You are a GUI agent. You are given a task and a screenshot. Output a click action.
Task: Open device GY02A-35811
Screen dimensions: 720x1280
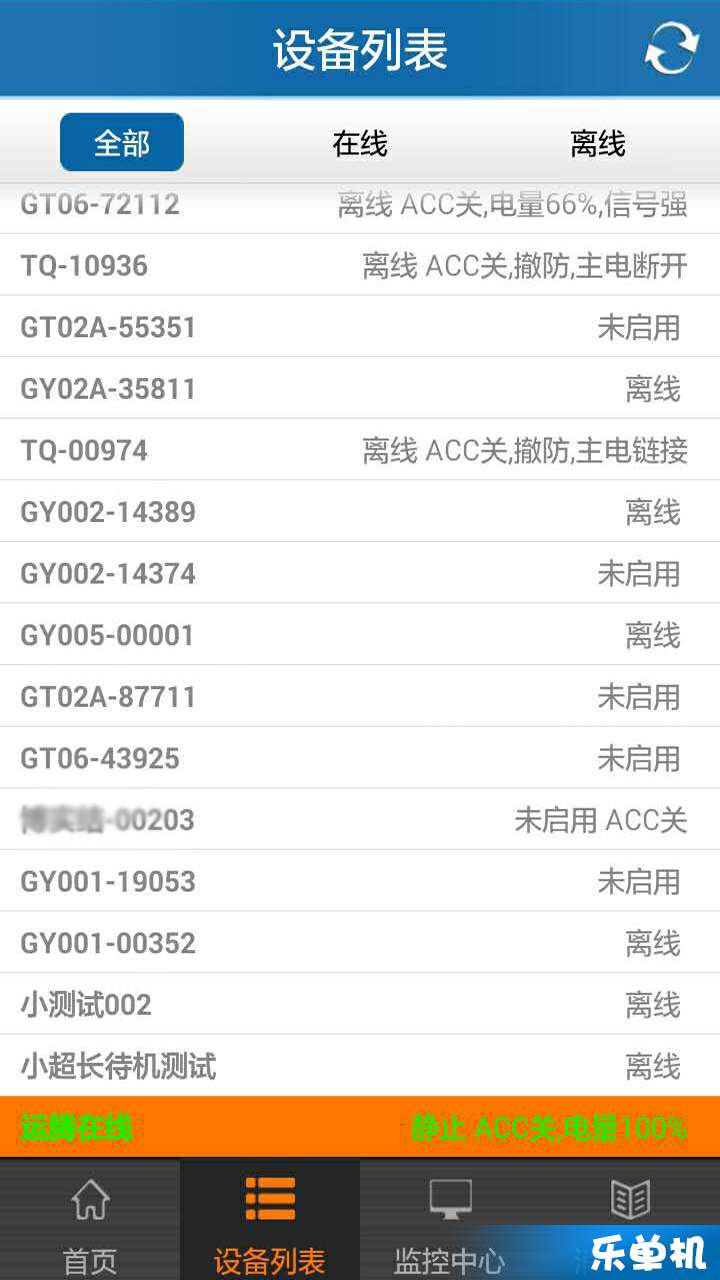tap(360, 388)
